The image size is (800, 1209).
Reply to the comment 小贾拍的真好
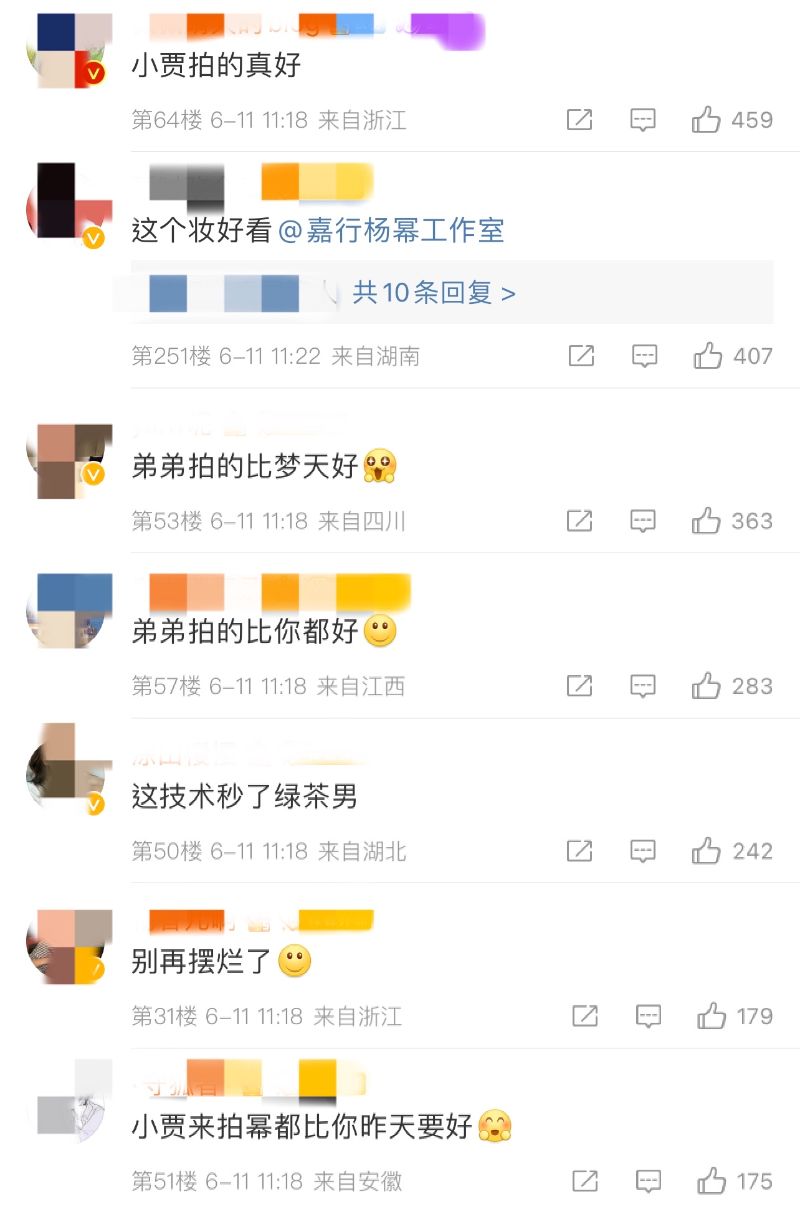(643, 121)
